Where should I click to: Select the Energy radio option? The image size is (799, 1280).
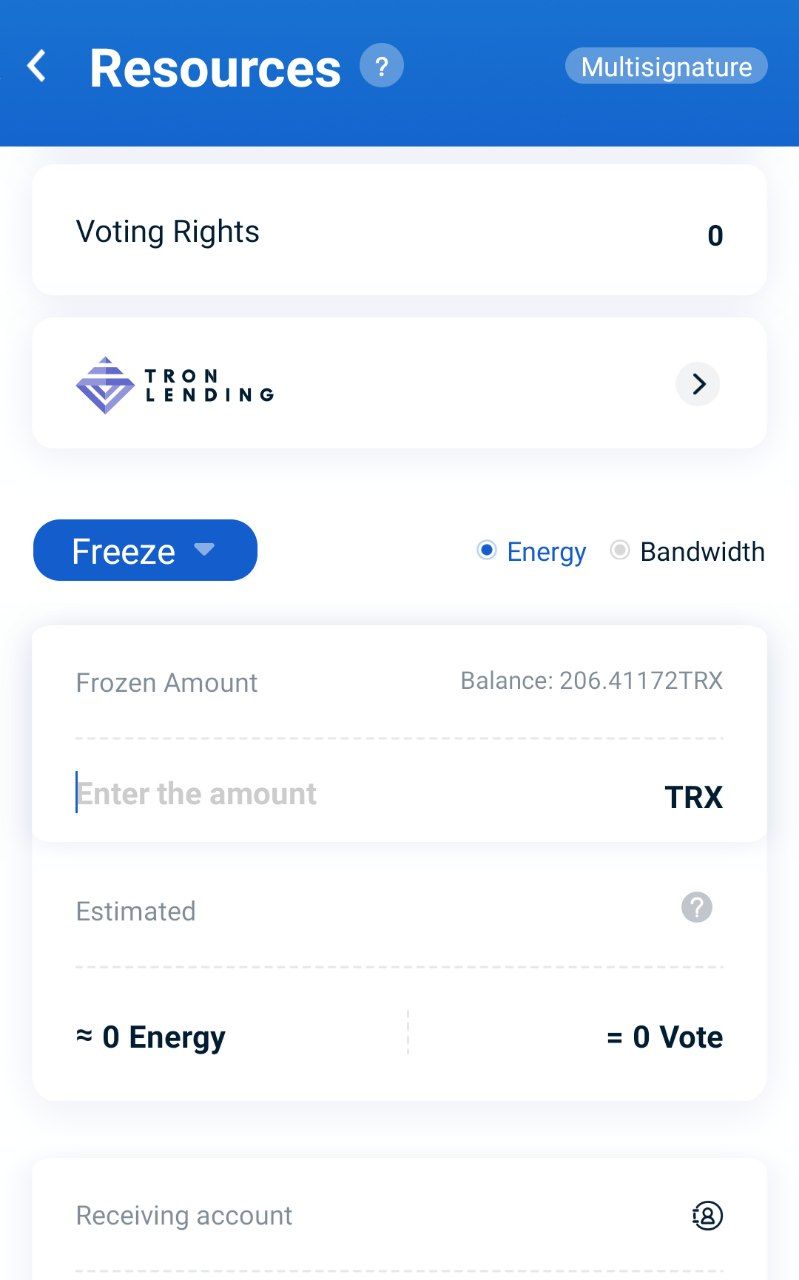point(532,551)
